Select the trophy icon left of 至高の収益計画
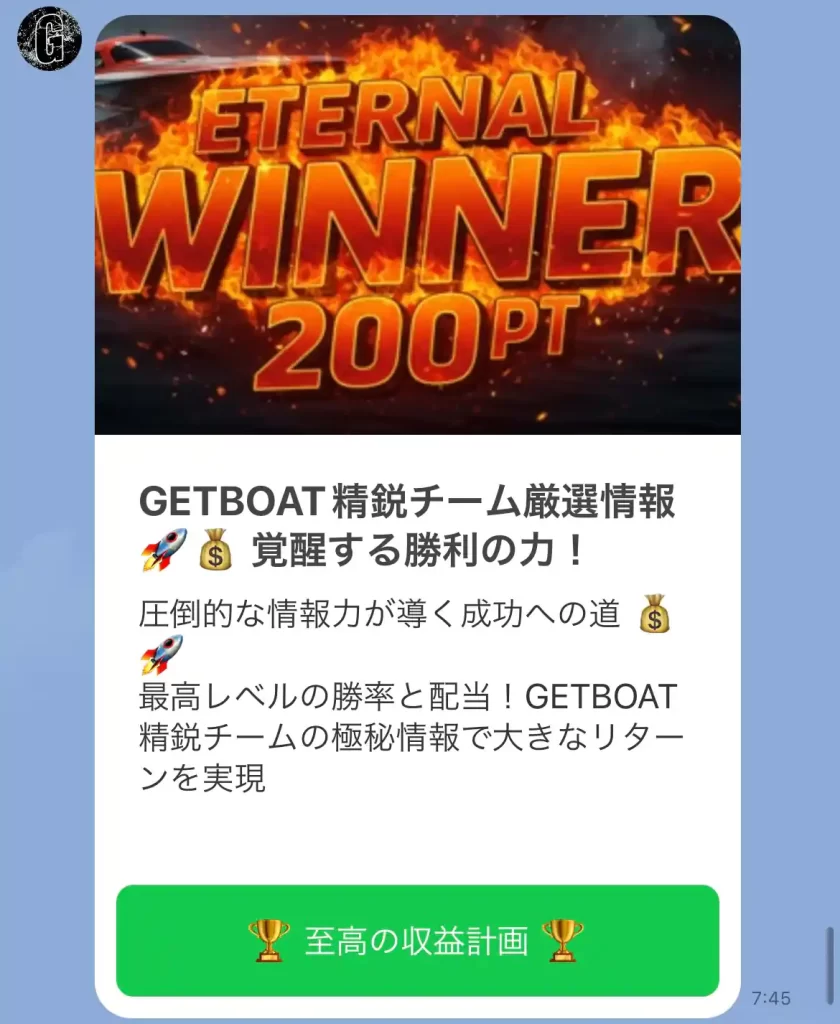This screenshot has width=840, height=1024. coord(266,940)
